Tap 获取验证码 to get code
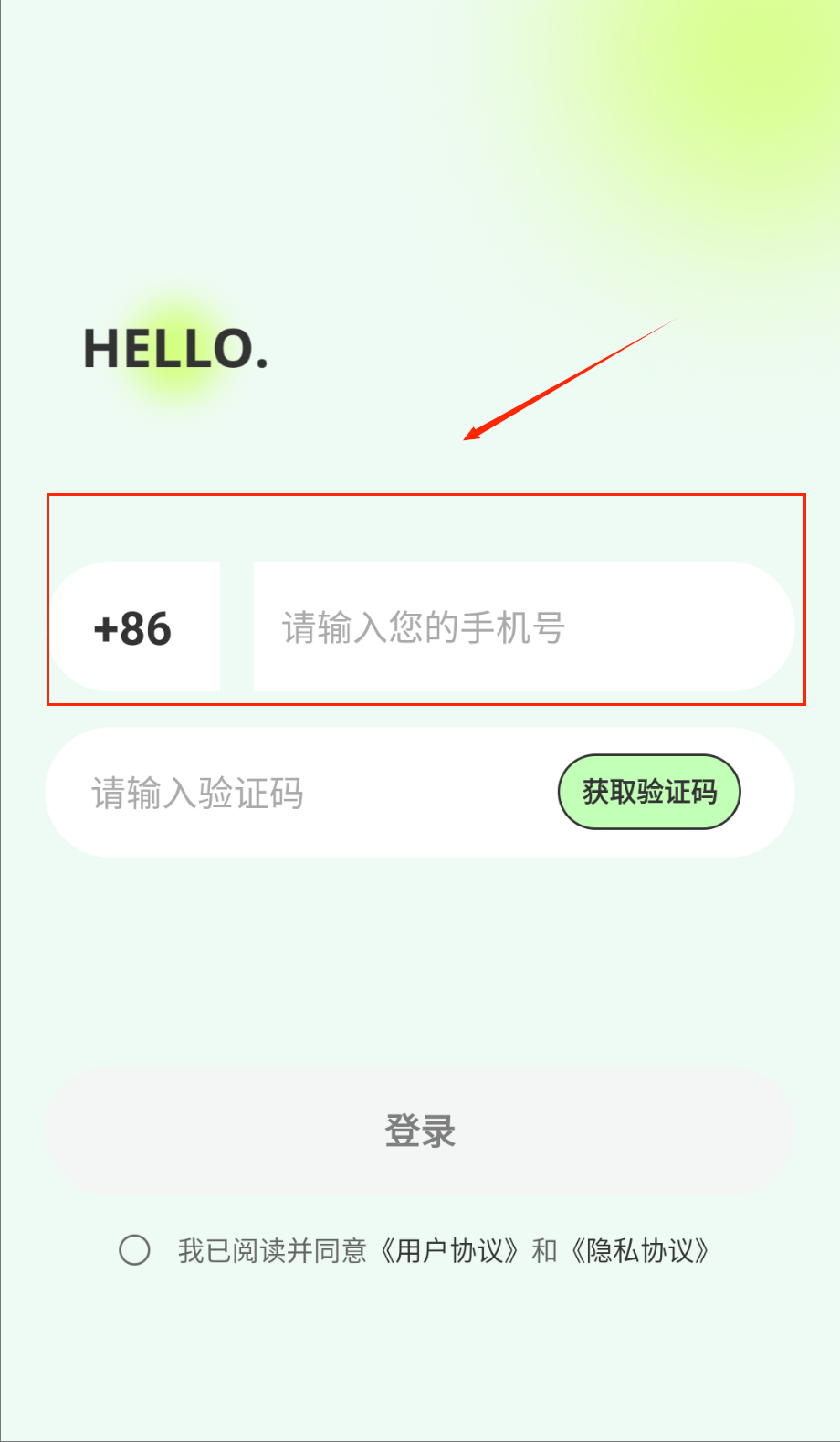 click(x=649, y=792)
